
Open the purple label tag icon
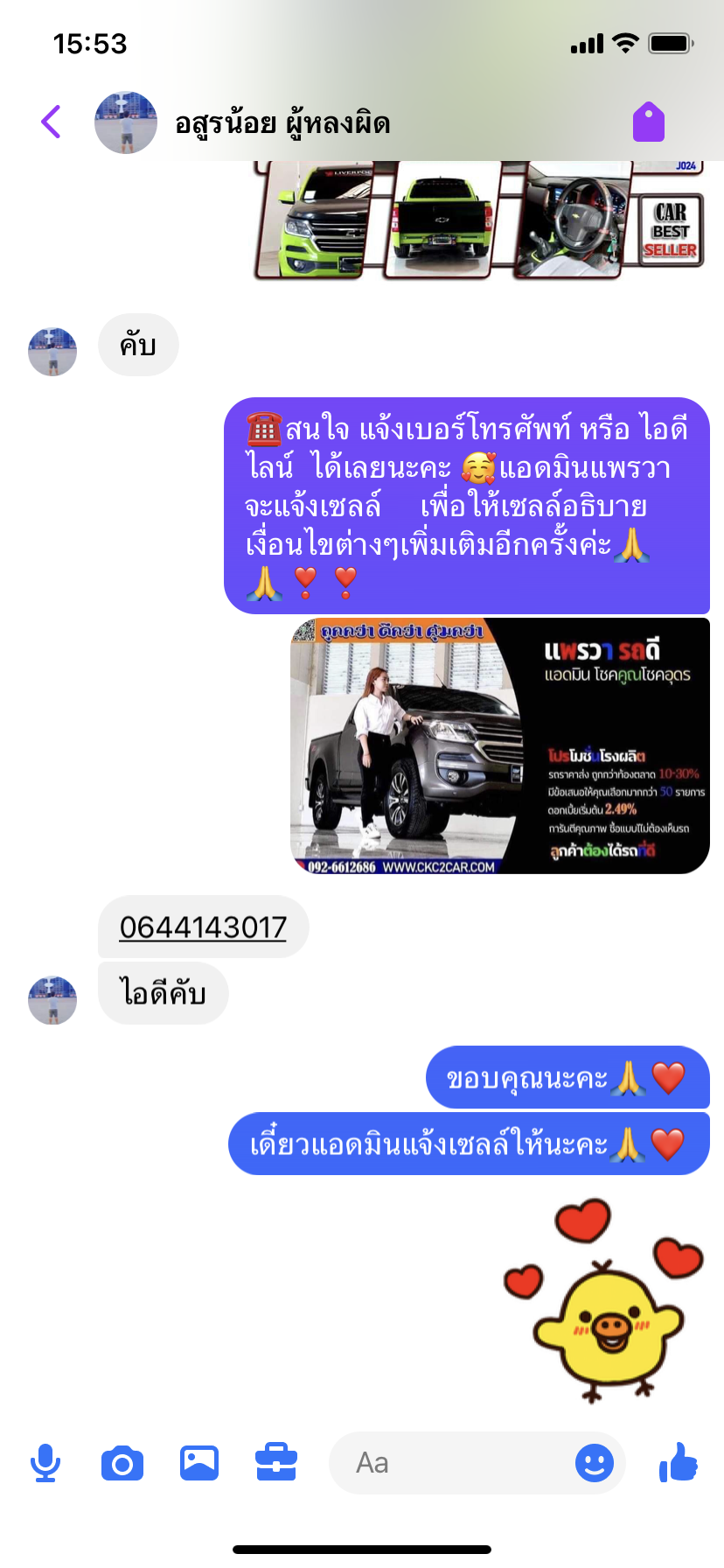click(649, 122)
